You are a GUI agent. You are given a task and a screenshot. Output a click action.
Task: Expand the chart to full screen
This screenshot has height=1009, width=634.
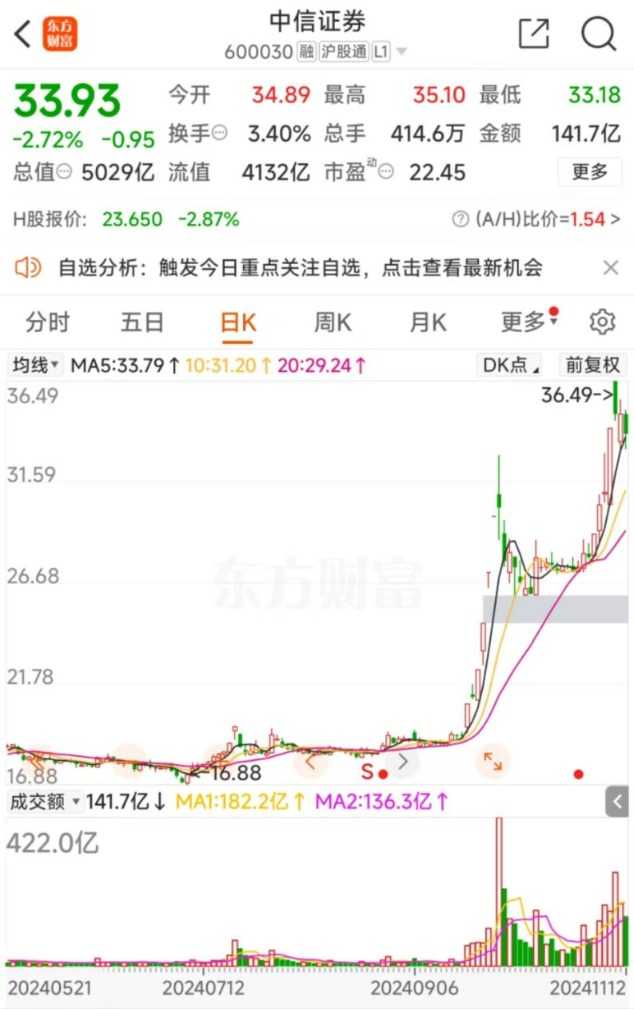tap(492, 761)
